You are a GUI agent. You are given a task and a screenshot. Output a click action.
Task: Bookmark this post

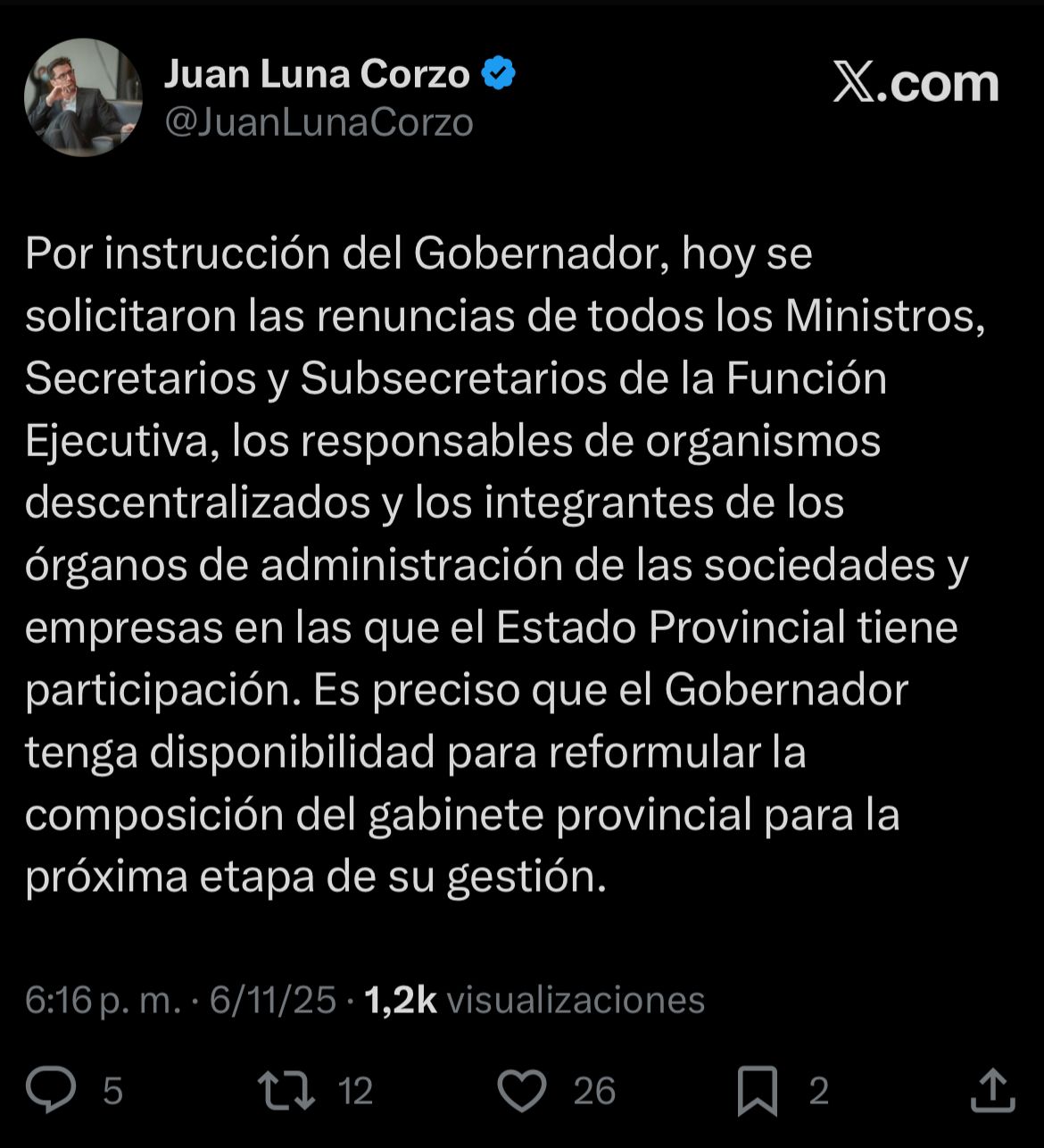(758, 1090)
